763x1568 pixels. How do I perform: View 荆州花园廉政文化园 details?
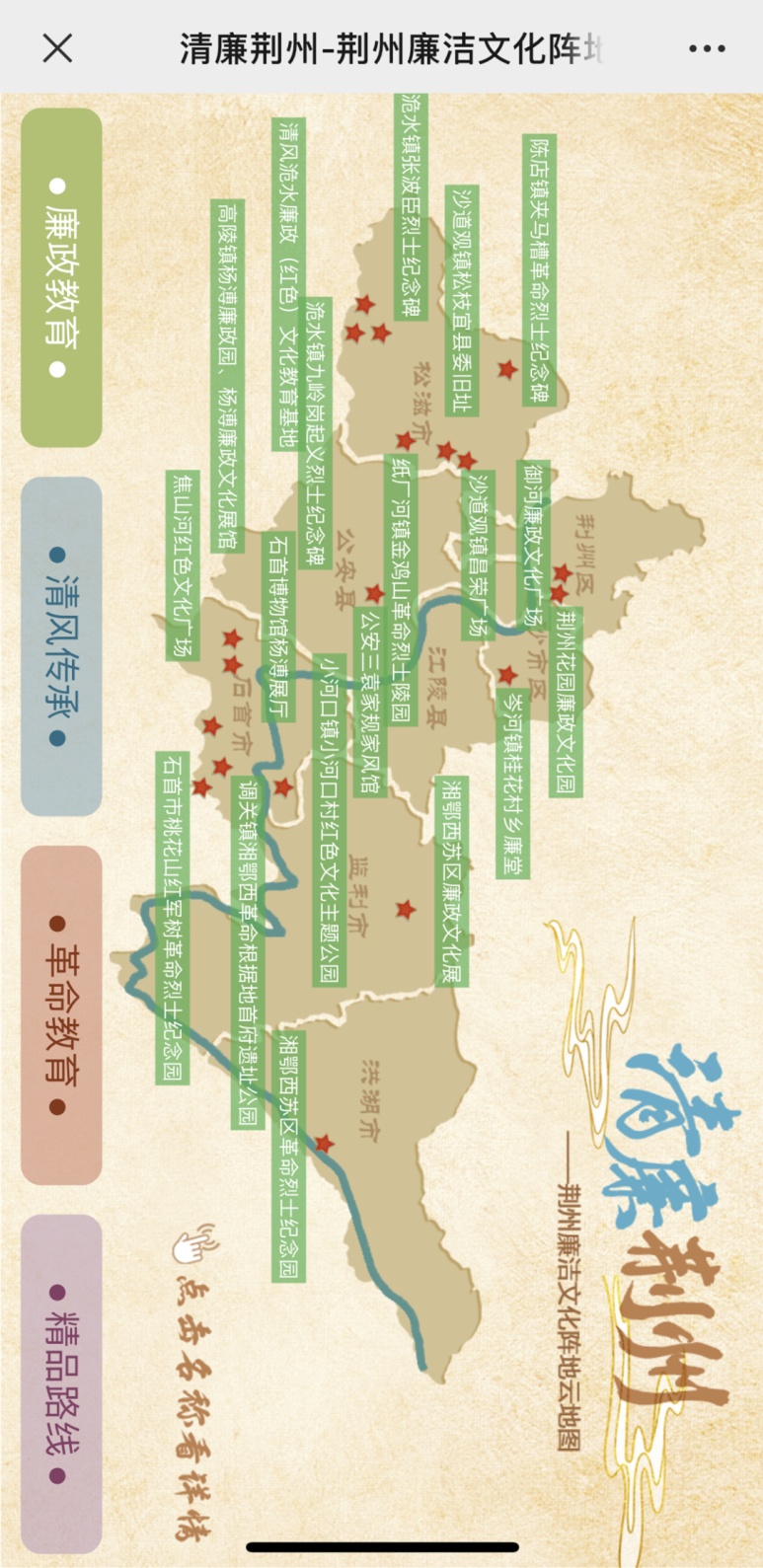click(x=566, y=701)
